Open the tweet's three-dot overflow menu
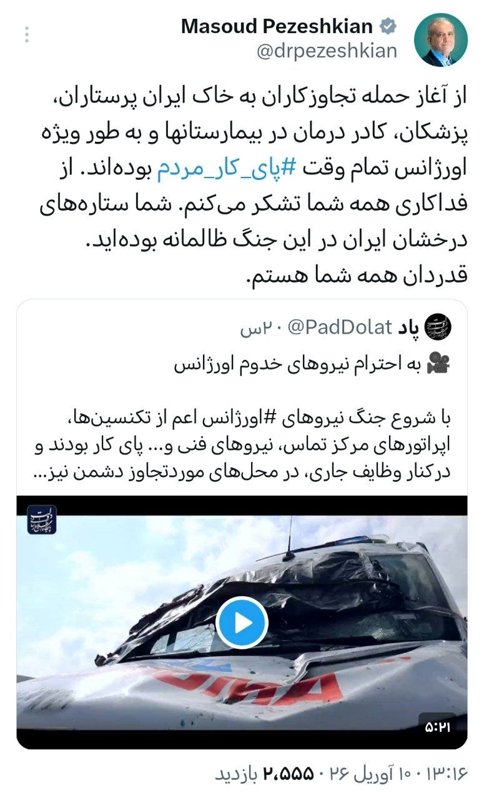 27,35
